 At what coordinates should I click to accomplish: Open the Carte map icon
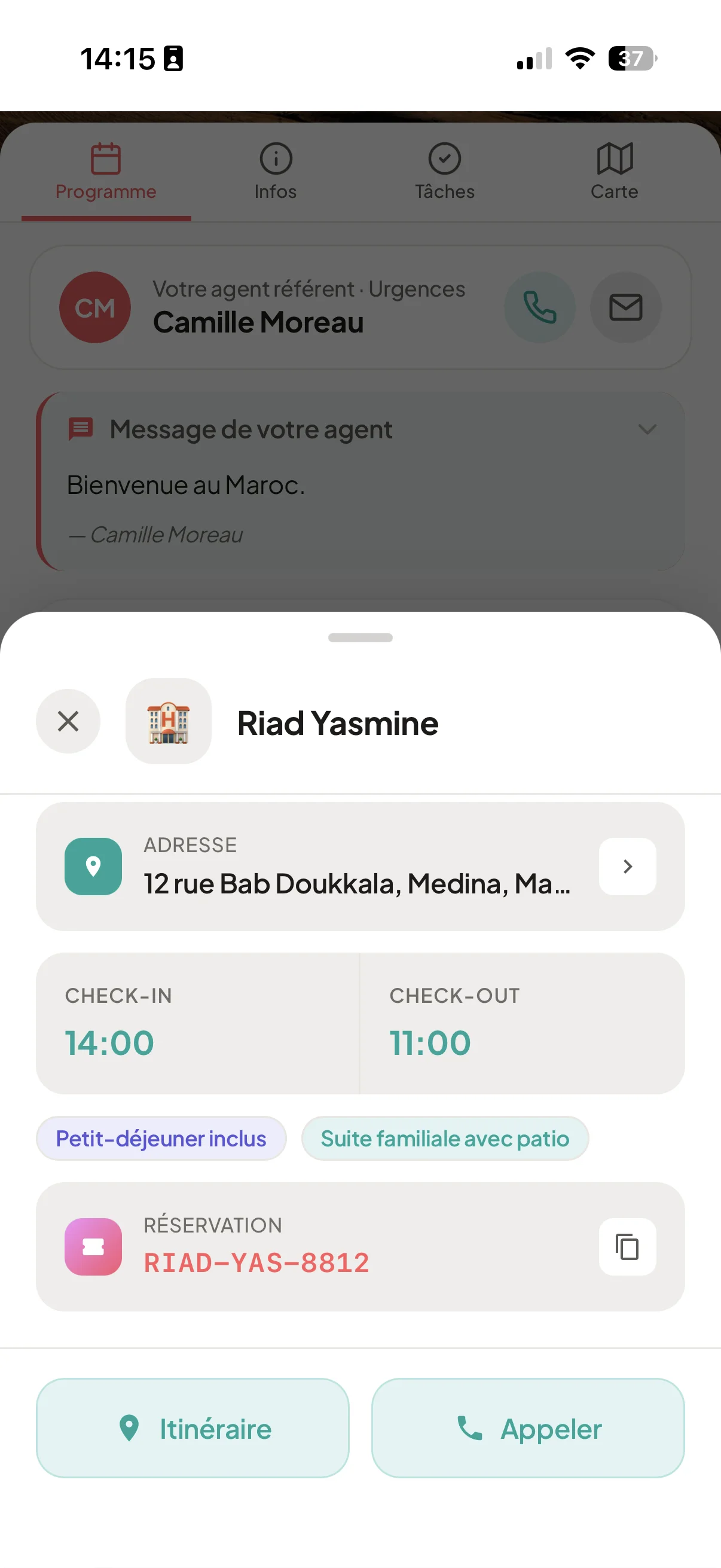pyautogui.click(x=615, y=160)
